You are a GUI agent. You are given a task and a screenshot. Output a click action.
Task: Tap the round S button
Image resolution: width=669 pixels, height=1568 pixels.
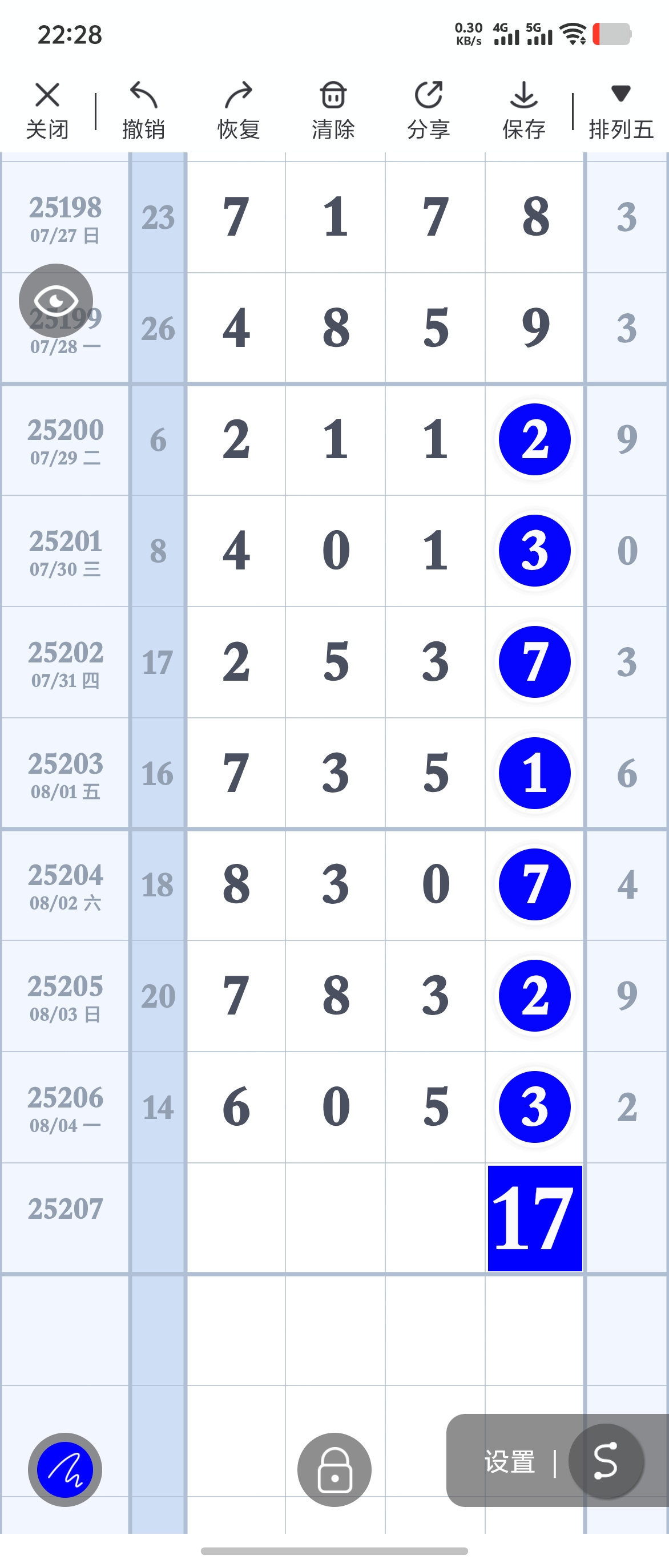click(x=606, y=1461)
